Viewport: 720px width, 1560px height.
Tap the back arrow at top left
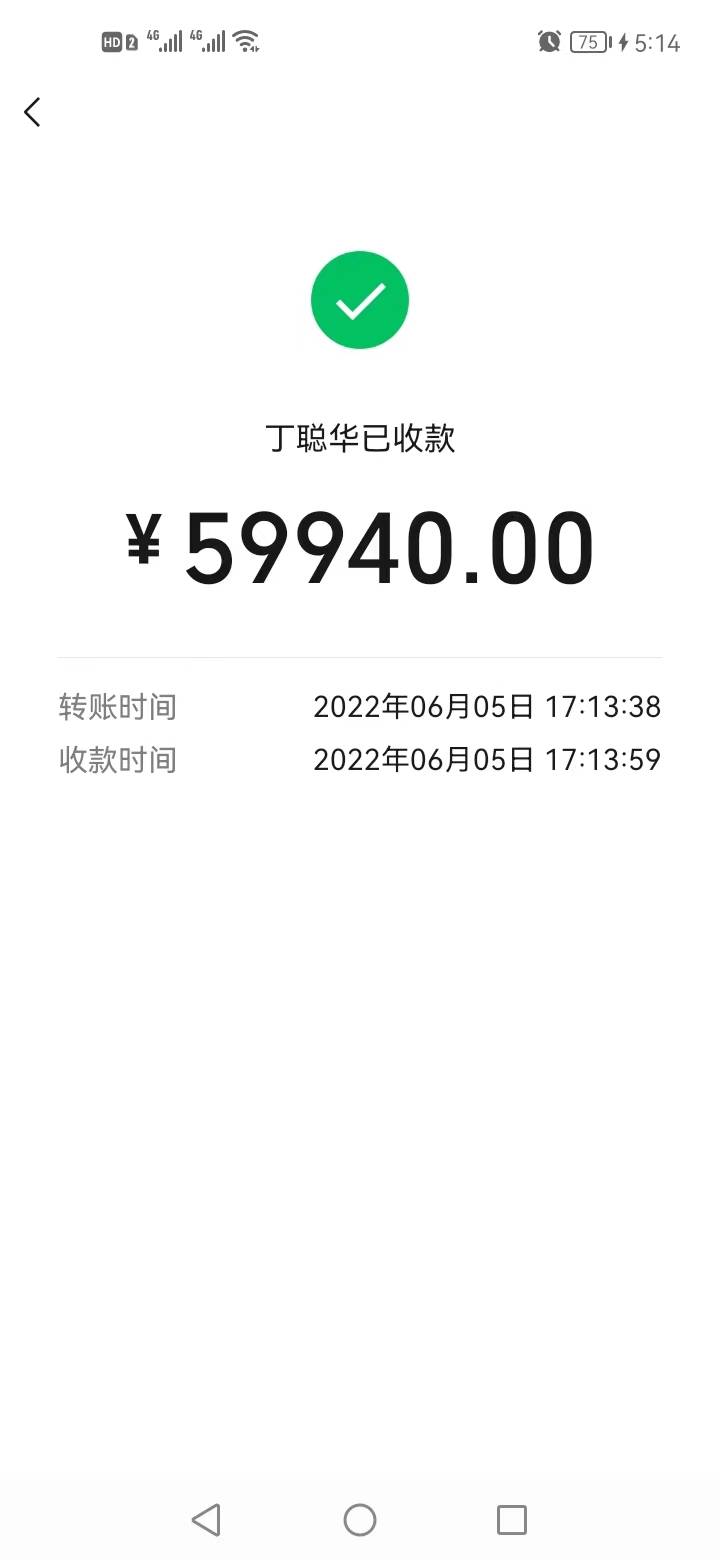(x=32, y=112)
